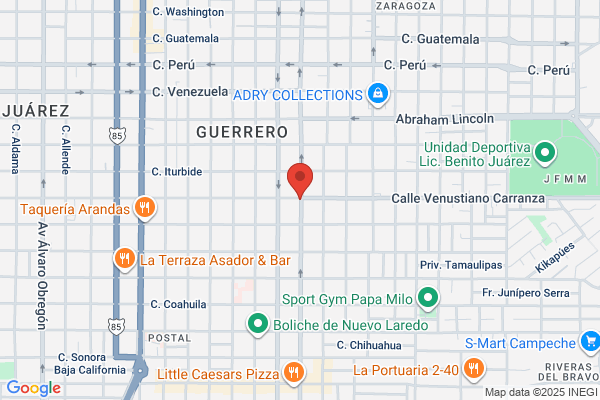The height and width of the screenshot is (400, 600).
Task: Open the Little Caesars Pizza pin
Action: 293,374
